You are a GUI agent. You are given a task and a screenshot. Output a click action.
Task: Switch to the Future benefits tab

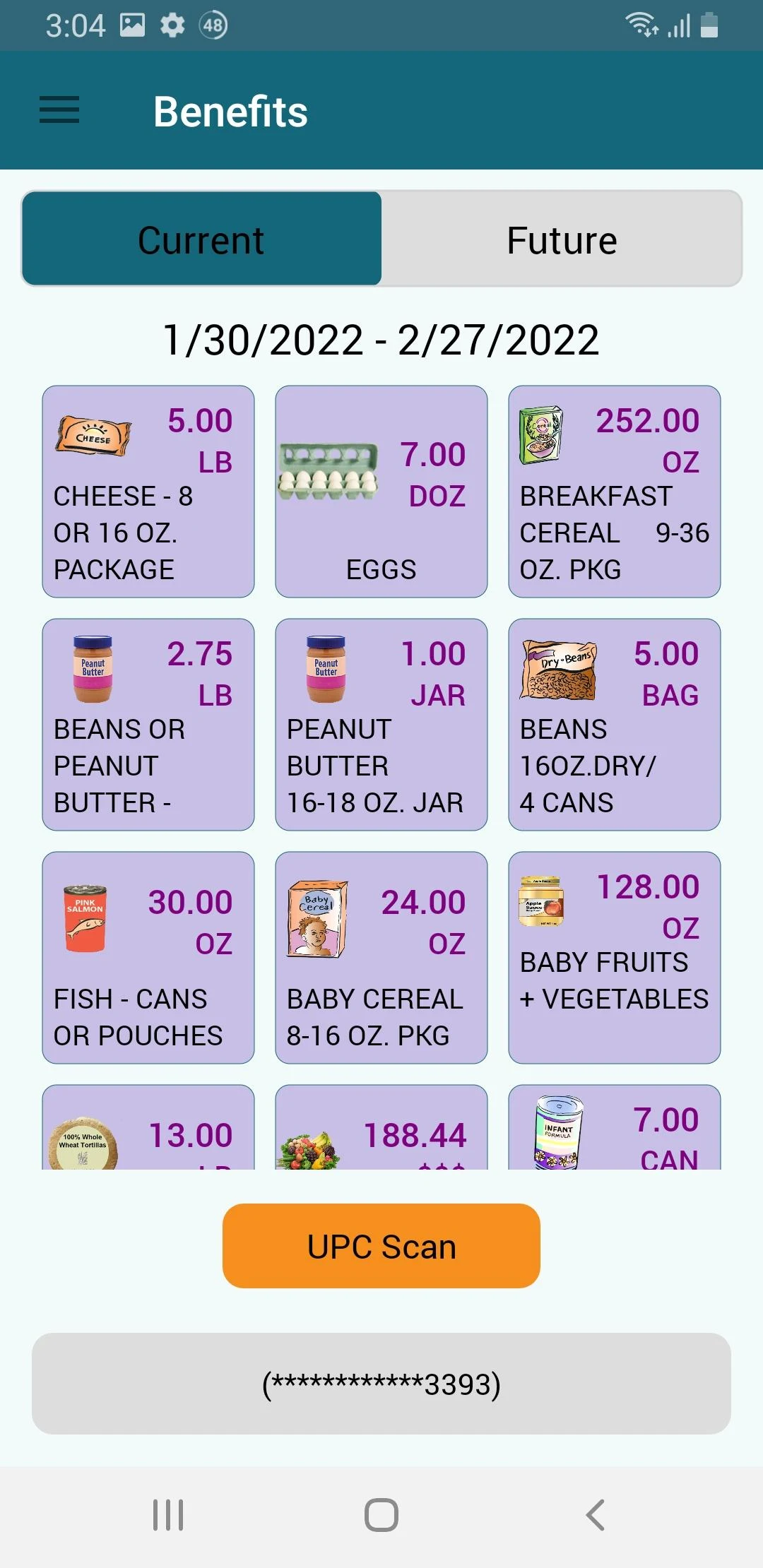560,238
